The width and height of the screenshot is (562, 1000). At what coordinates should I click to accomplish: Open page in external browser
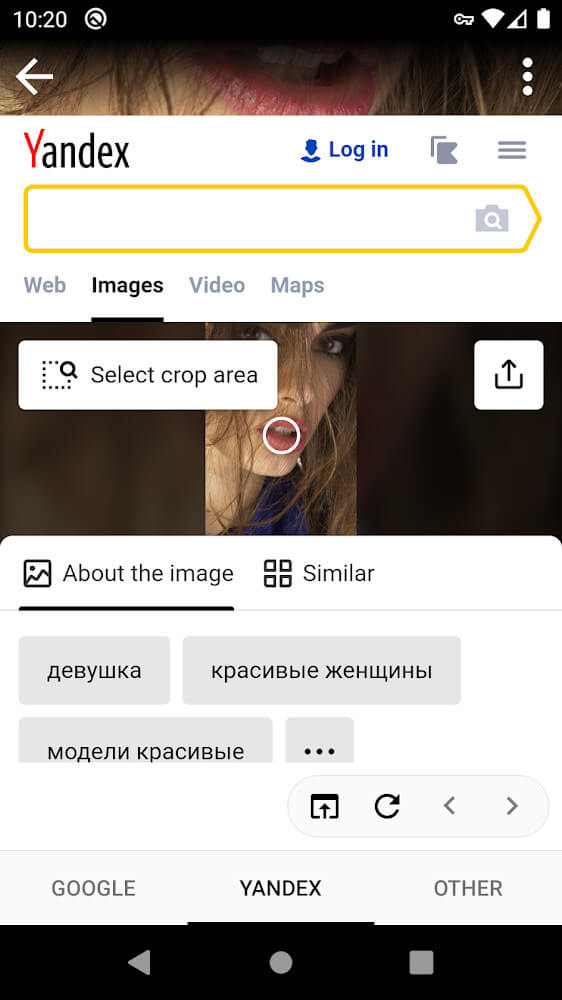(324, 806)
